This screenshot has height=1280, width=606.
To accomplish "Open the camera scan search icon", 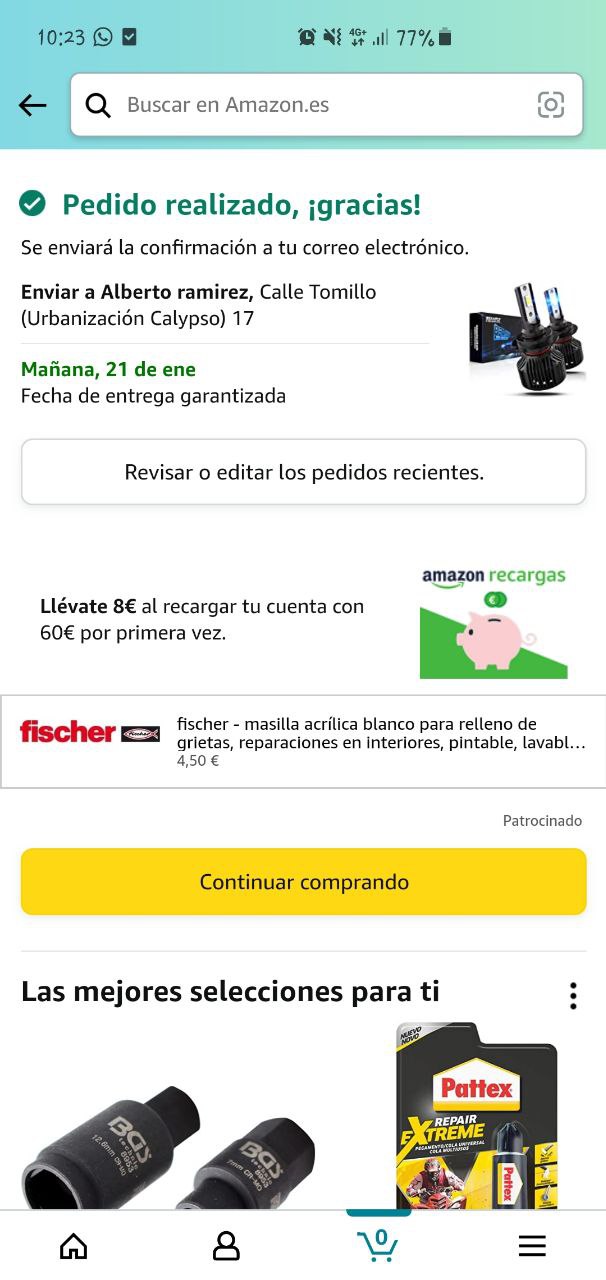I will pyautogui.click(x=551, y=105).
